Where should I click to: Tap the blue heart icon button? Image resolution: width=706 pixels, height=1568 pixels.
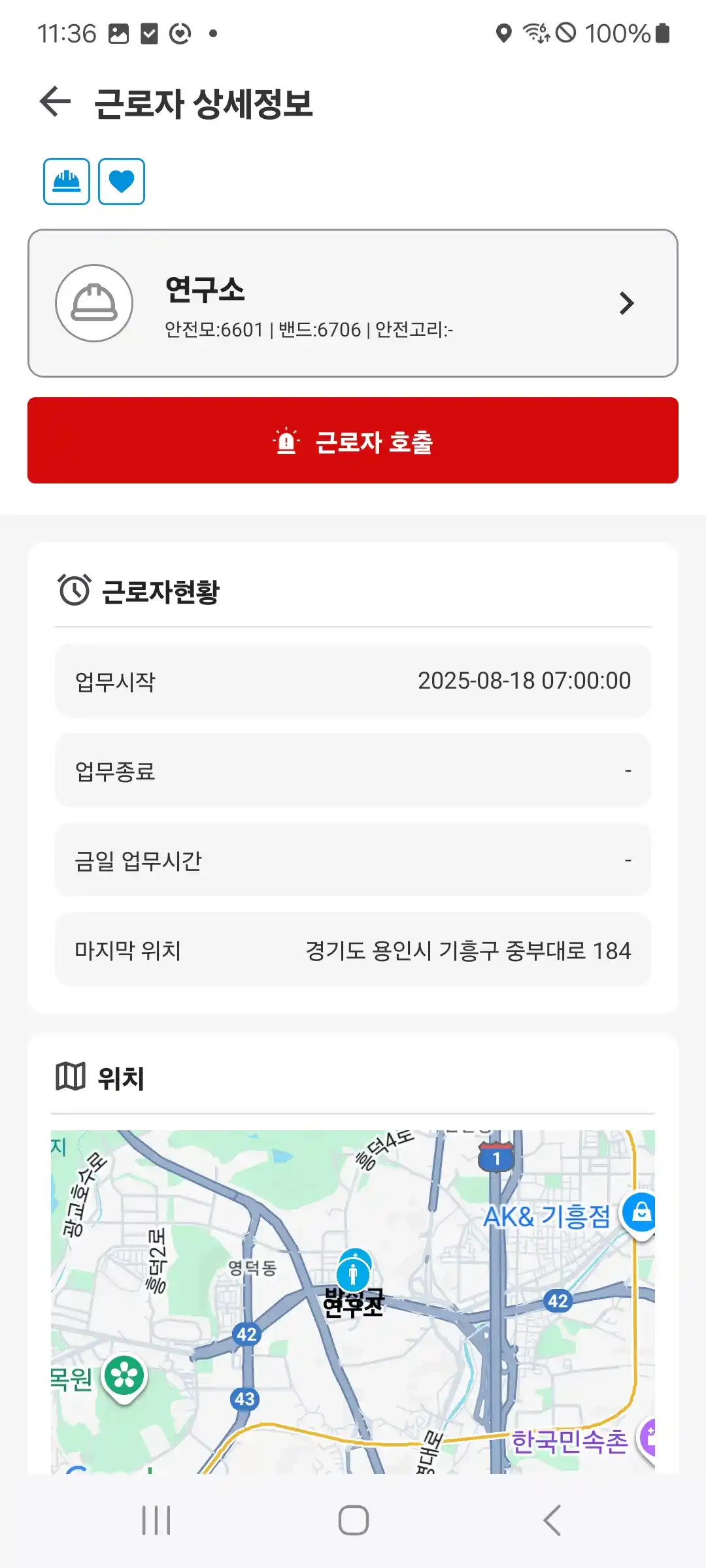pos(122,182)
